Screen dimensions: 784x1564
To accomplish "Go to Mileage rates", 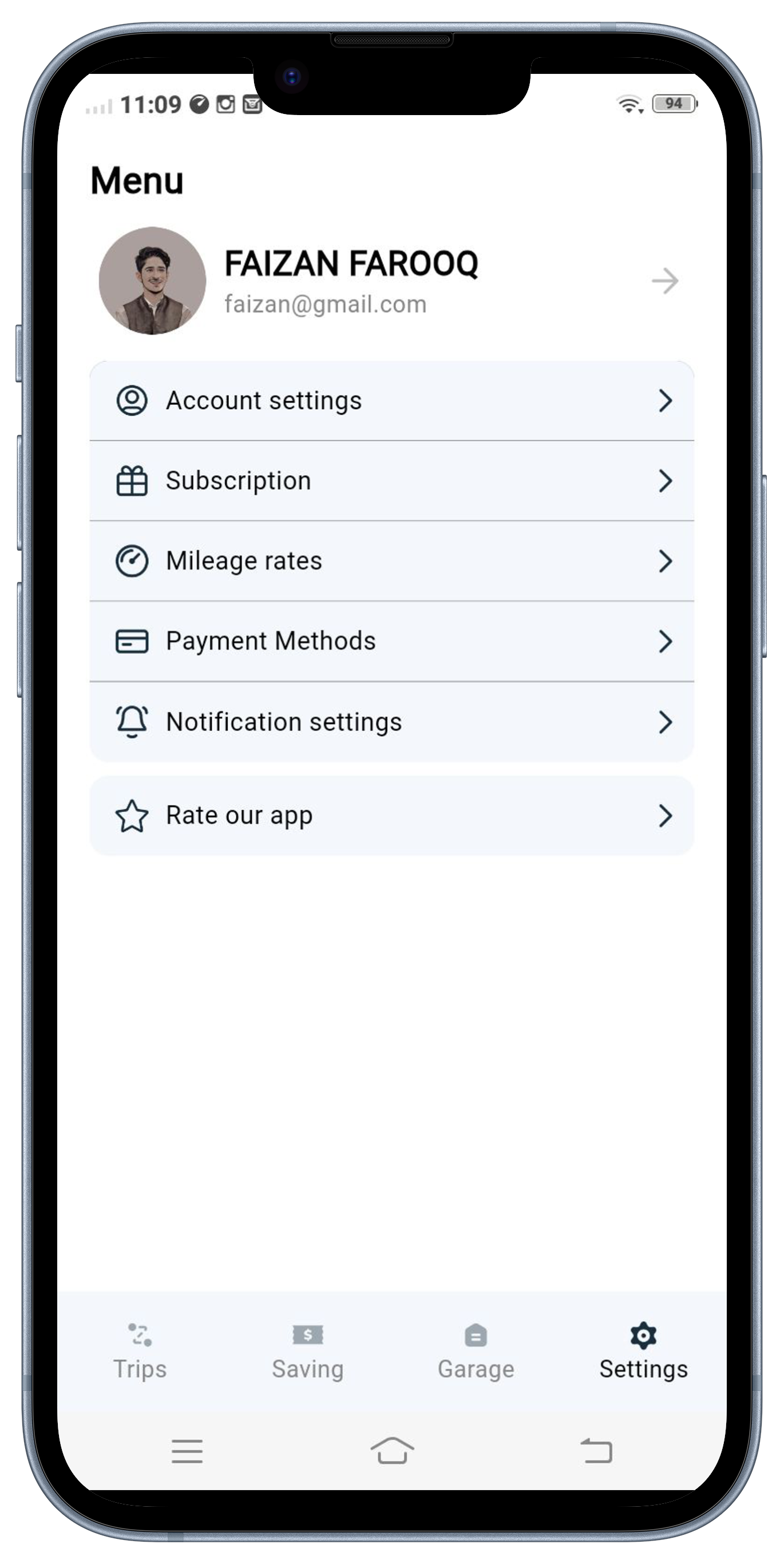I will tap(391, 561).
